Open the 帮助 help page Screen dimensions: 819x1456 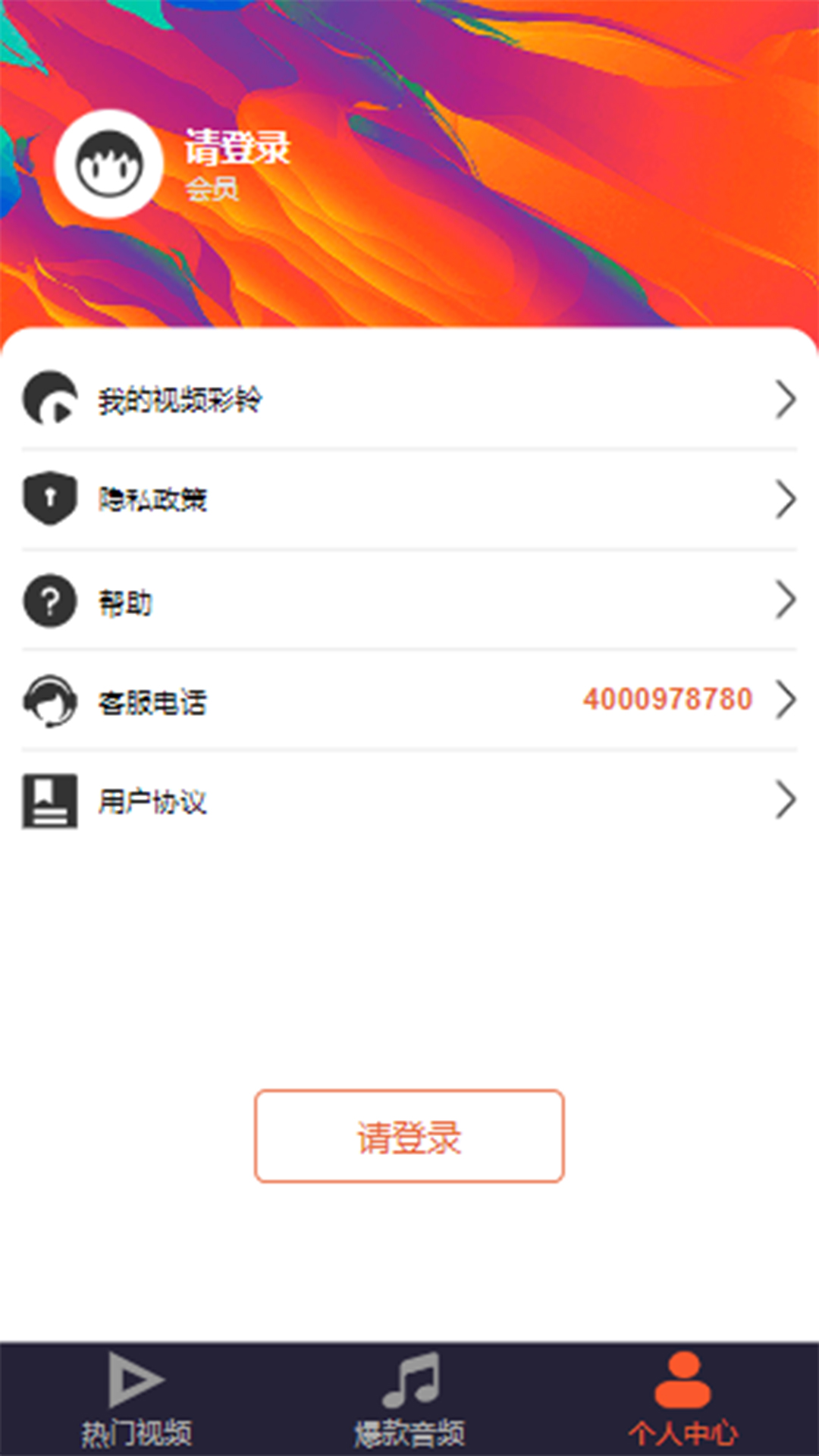[x=409, y=601]
